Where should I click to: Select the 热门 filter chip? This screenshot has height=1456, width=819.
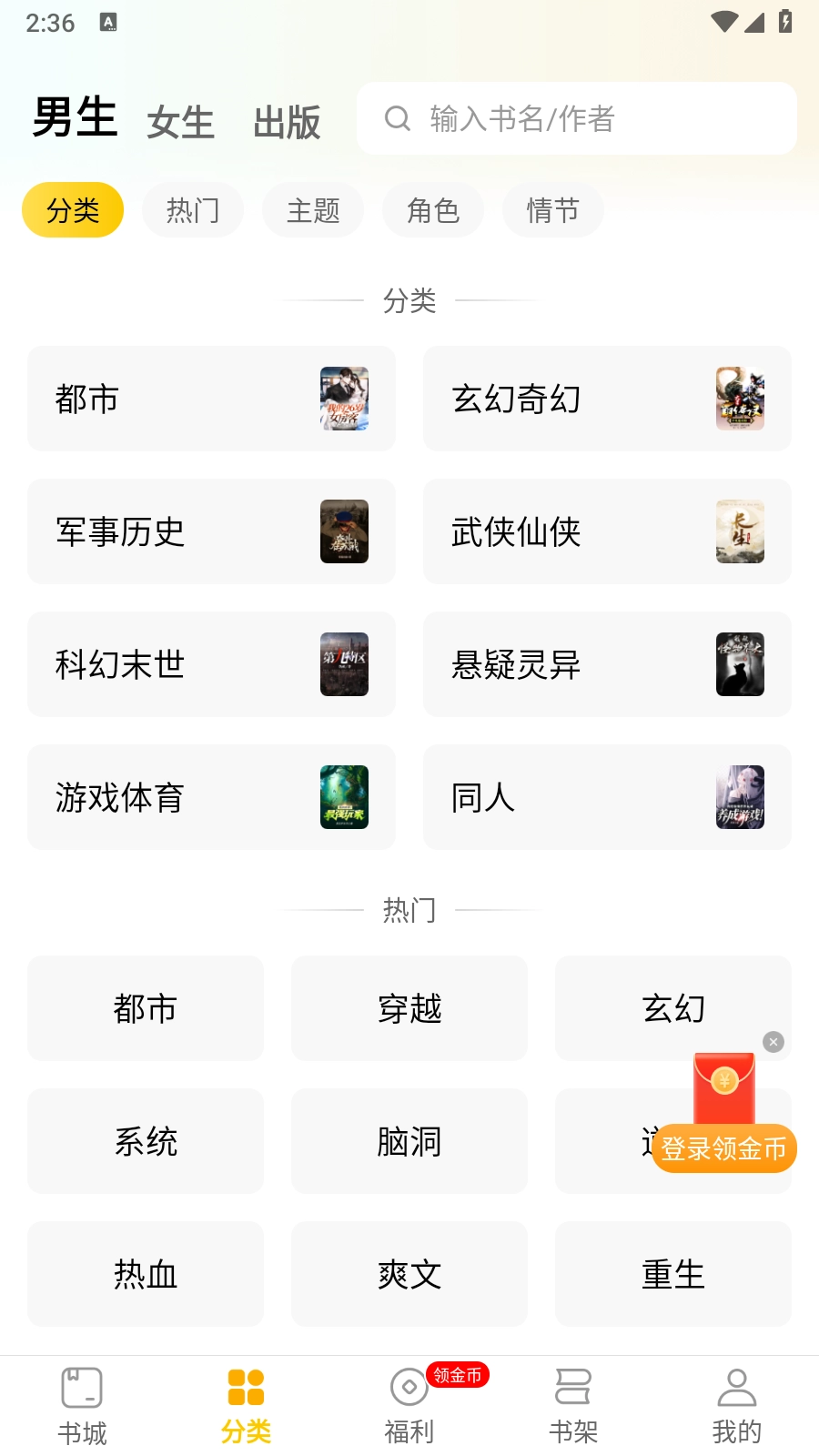(x=192, y=209)
